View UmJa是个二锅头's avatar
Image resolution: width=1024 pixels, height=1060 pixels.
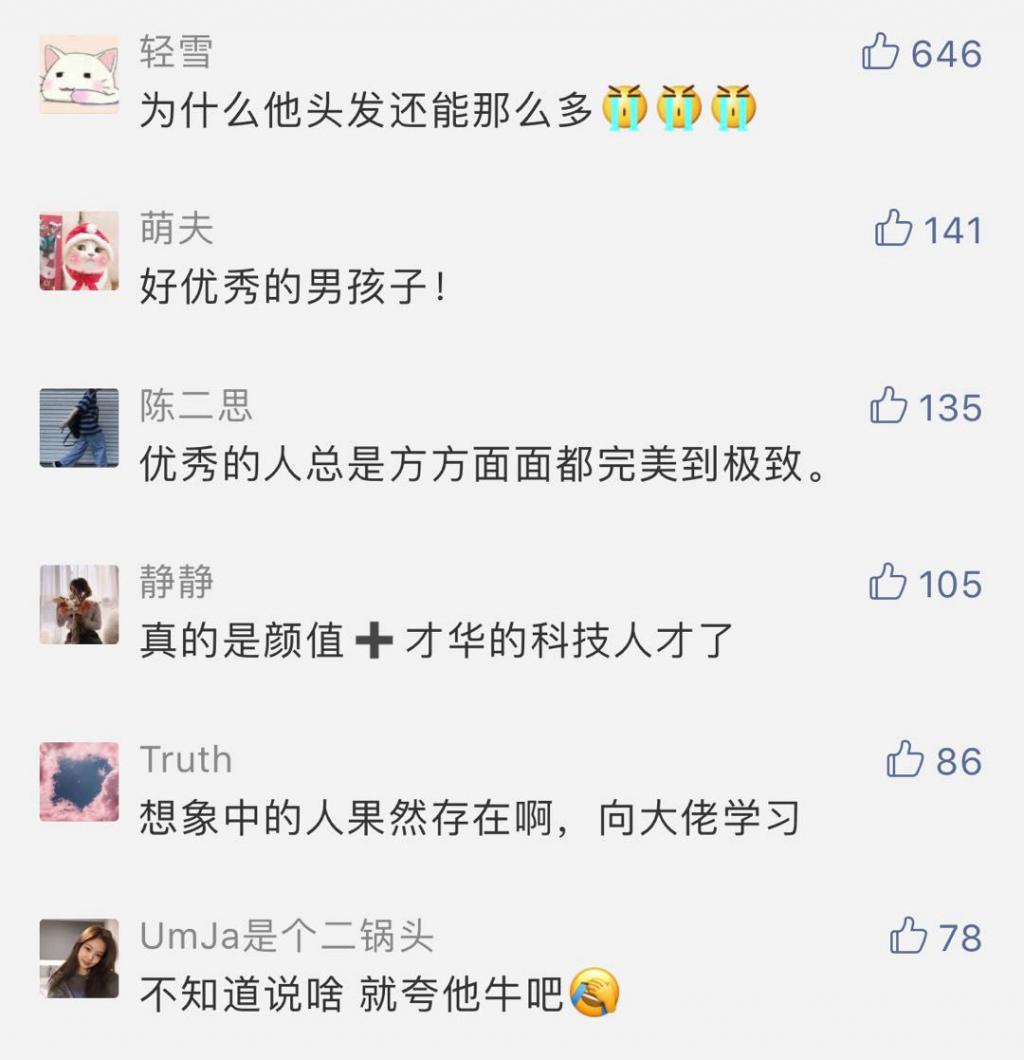(79, 958)
